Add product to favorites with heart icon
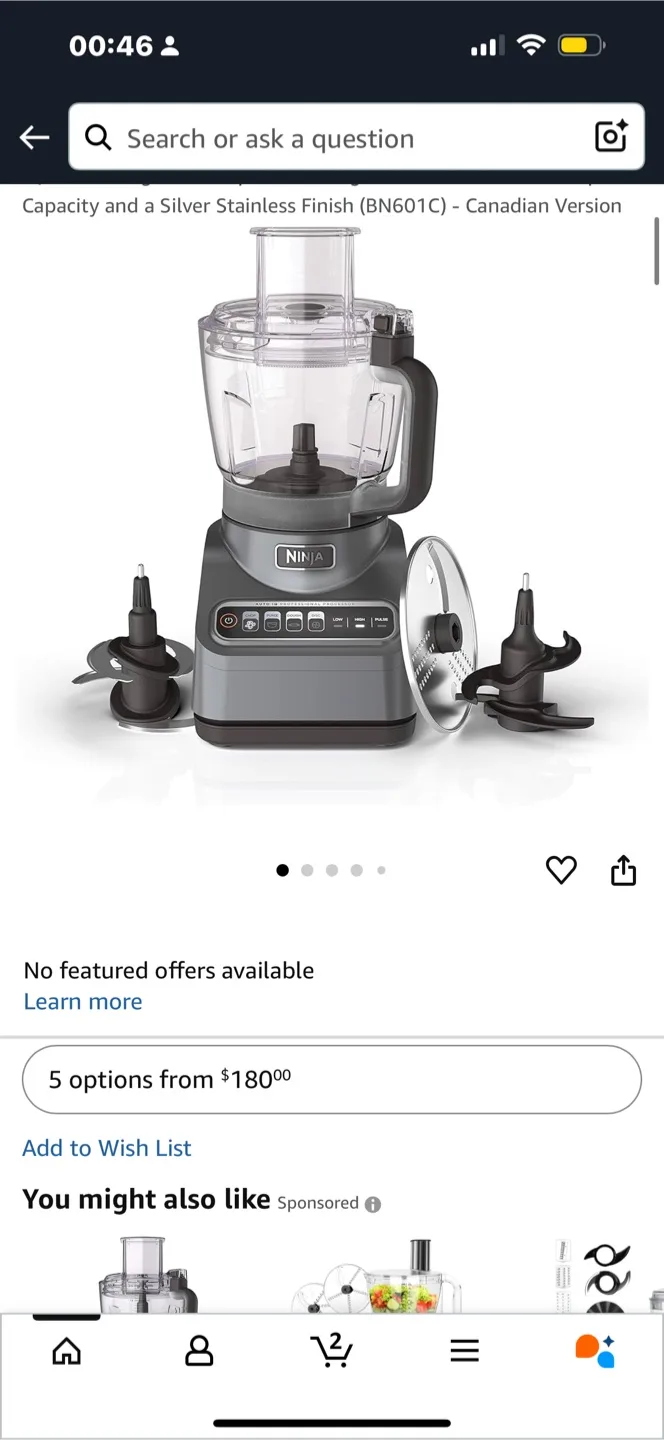Screen dimensions: 664x1440 click(x=561, y=871)
